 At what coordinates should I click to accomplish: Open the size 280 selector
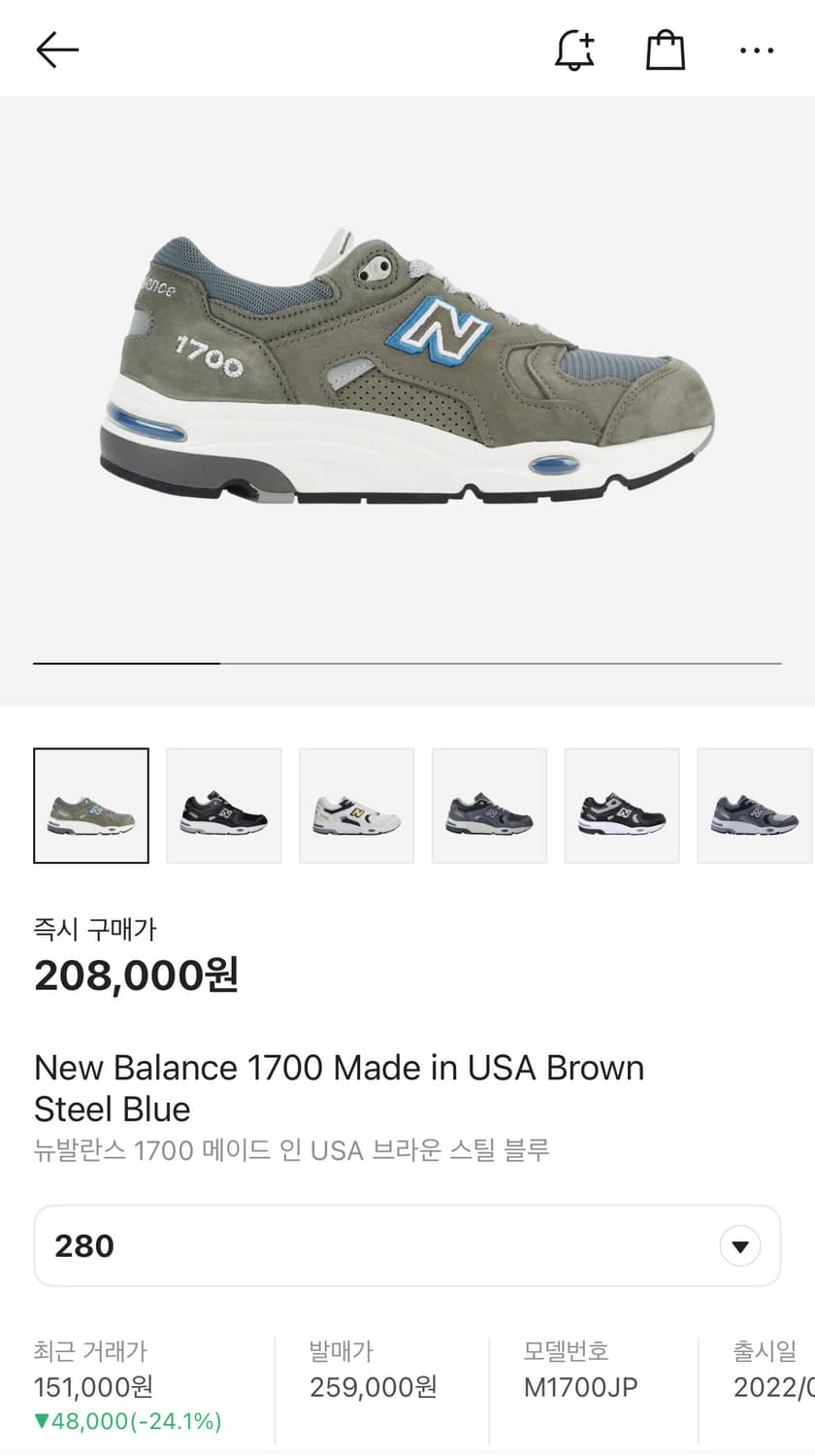[406, 1244]
